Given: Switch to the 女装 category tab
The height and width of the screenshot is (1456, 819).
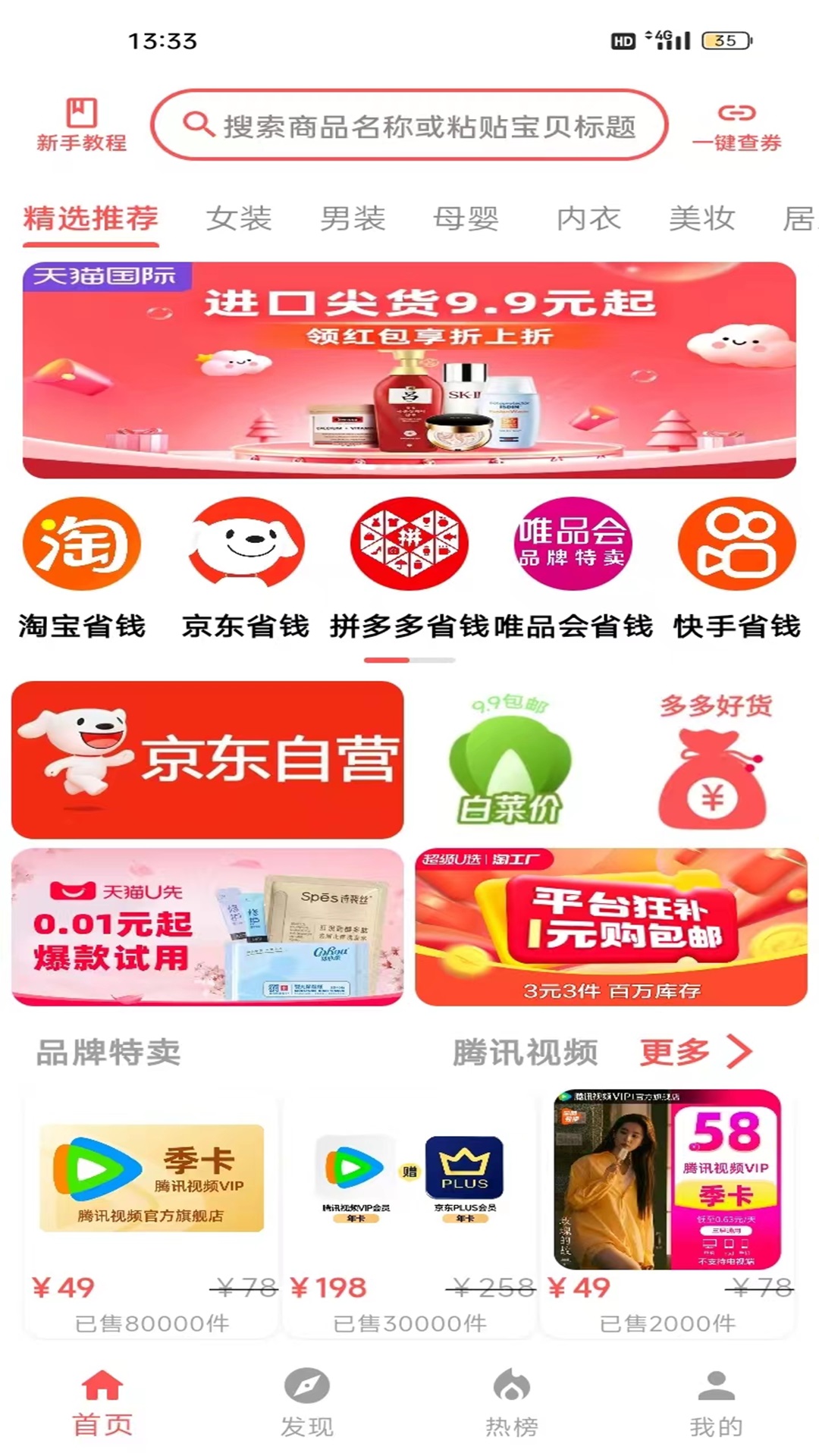Looking at the screenshot, I should pyautogui.click(x=239, y=219).
